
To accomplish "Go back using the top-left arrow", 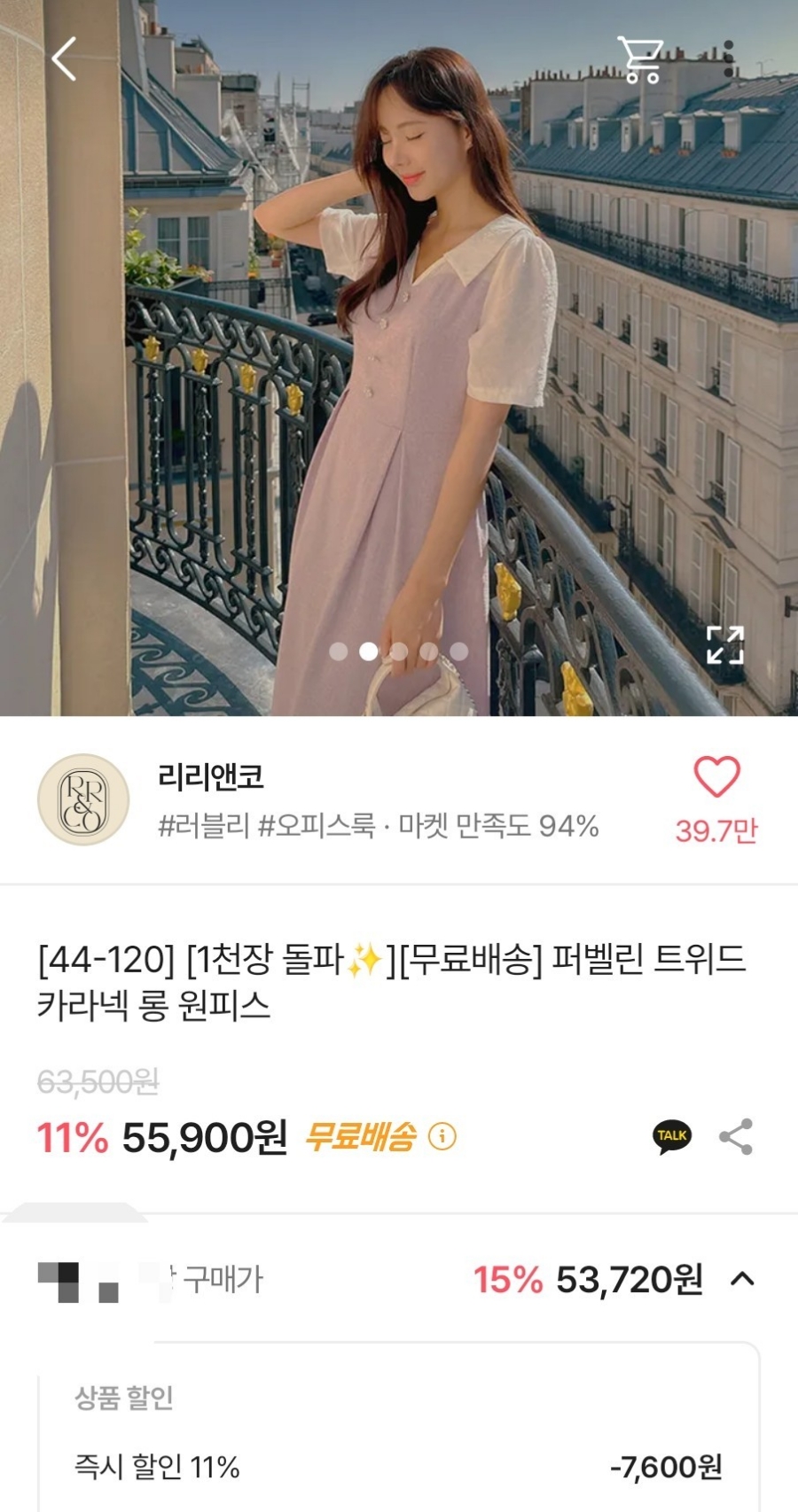I will (x=64, y=59).
